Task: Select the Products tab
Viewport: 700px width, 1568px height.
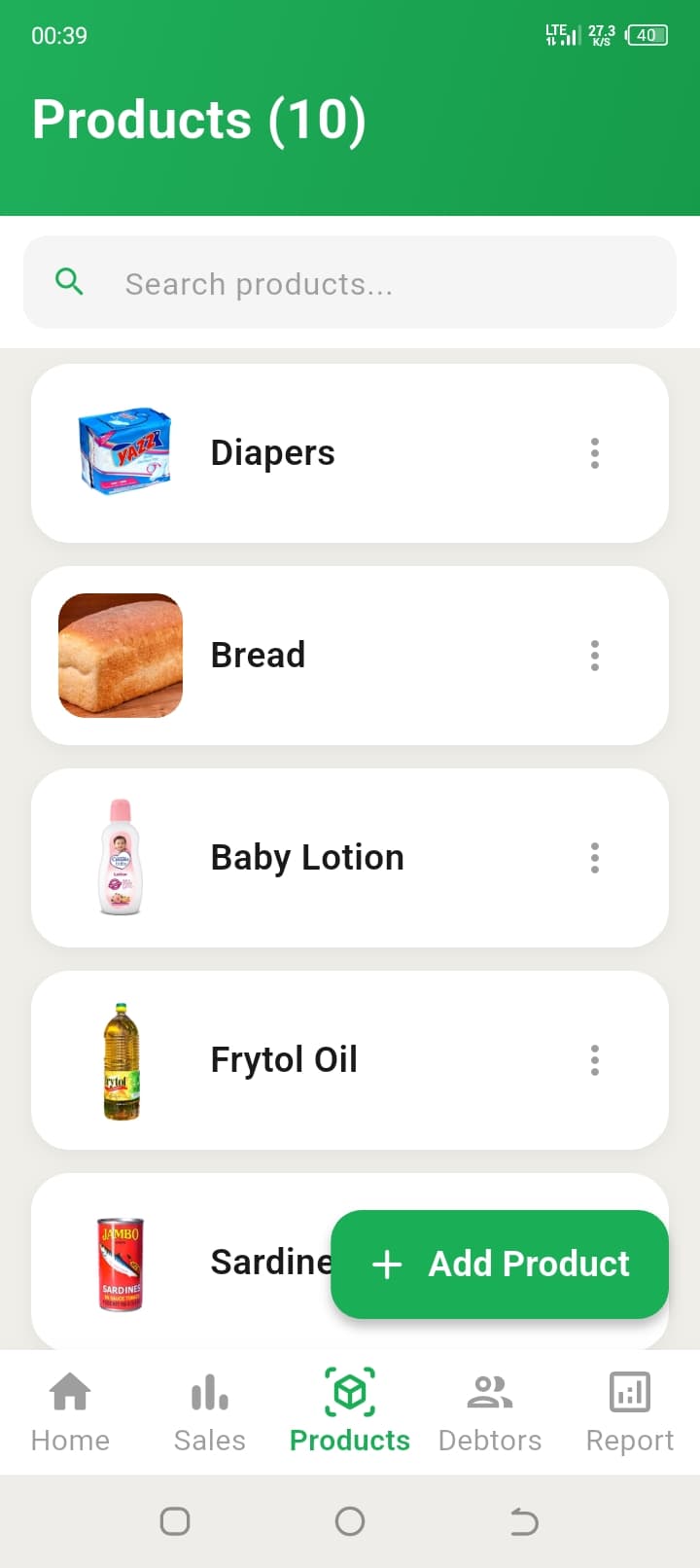Action: coord(350,1411)
